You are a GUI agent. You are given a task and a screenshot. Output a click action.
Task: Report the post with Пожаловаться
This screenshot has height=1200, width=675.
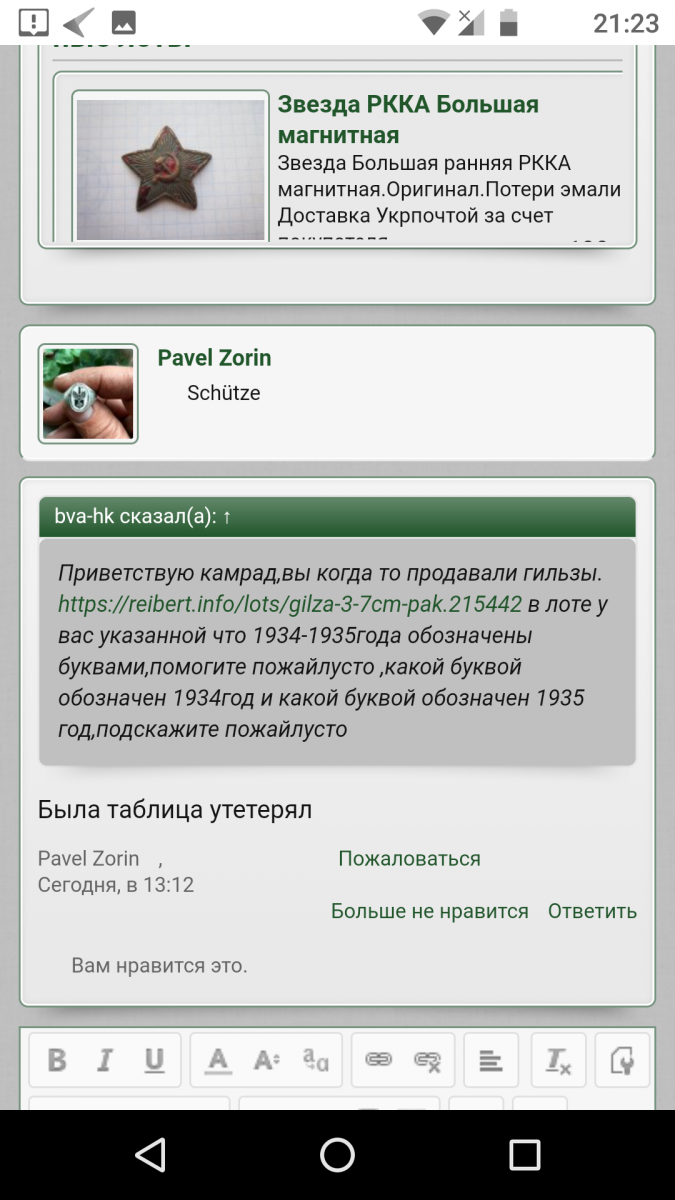point(409,859)
